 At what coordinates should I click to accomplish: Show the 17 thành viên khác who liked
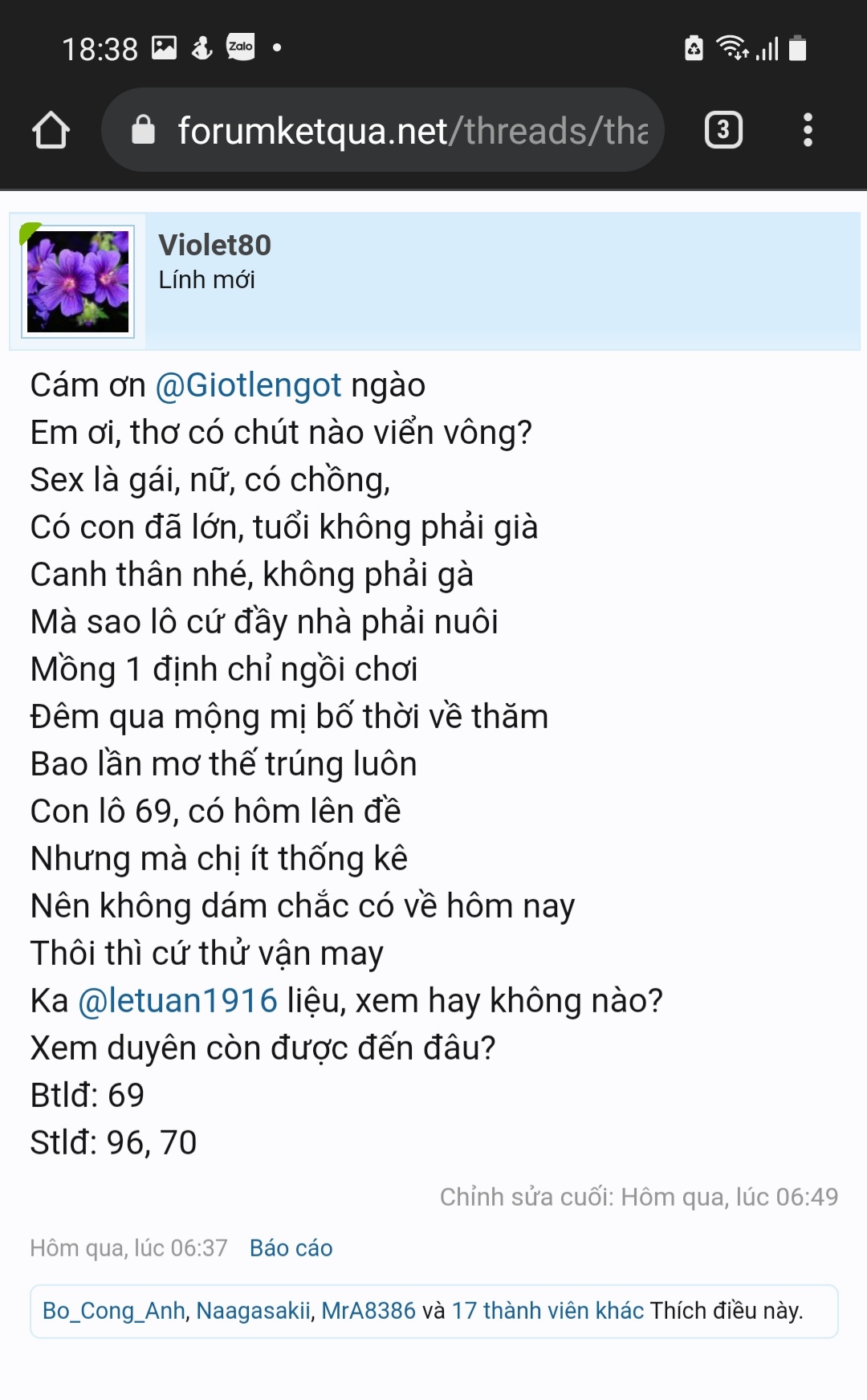[547, 1311]
